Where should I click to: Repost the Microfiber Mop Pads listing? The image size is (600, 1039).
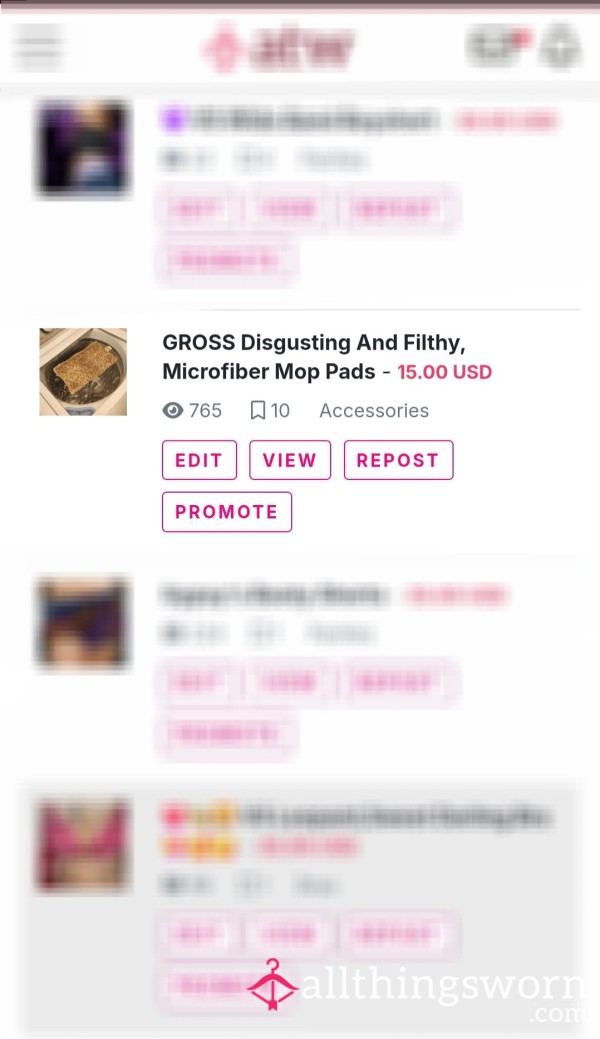(x=398, y=460)
